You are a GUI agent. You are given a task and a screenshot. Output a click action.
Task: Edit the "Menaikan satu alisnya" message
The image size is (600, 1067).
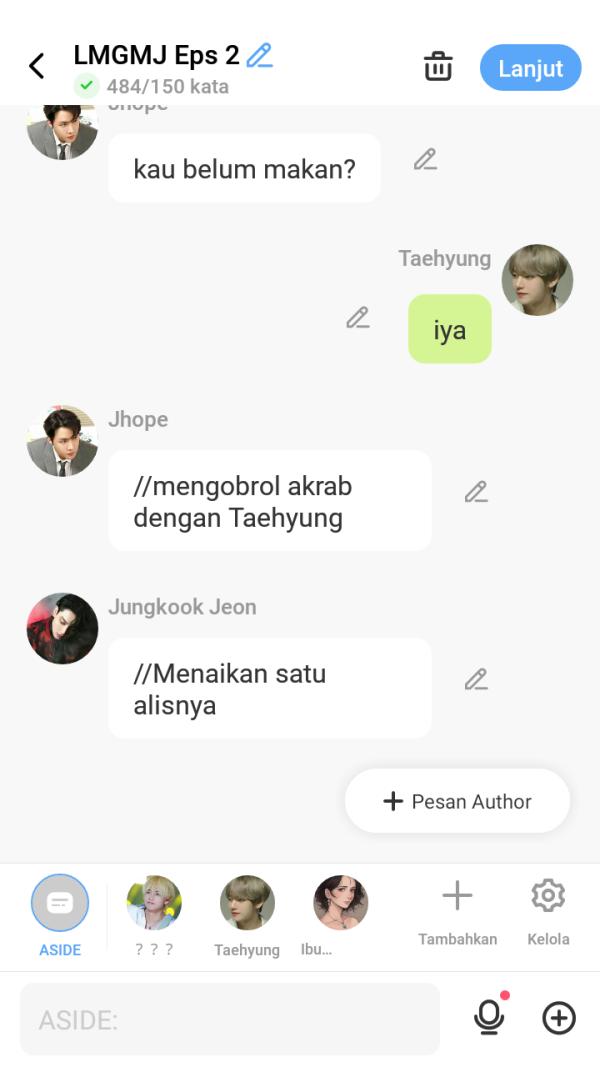476,680
